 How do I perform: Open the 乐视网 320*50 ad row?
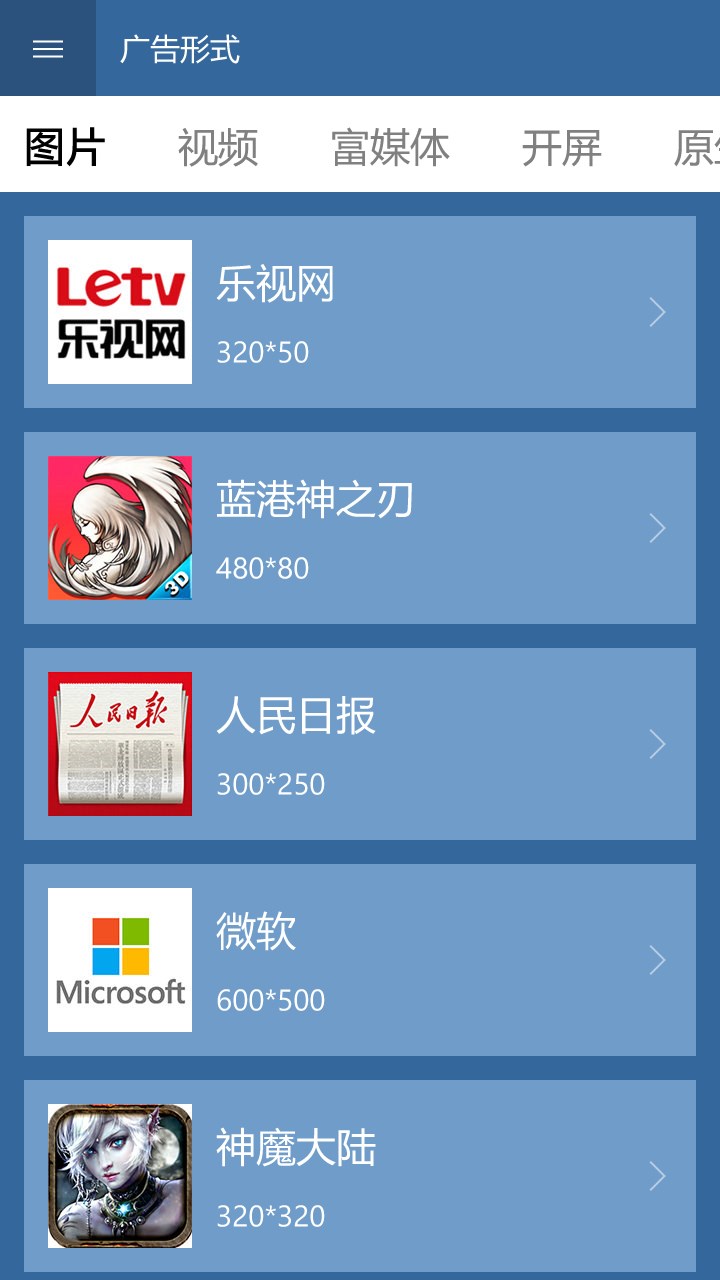click(x=360, y=312)
